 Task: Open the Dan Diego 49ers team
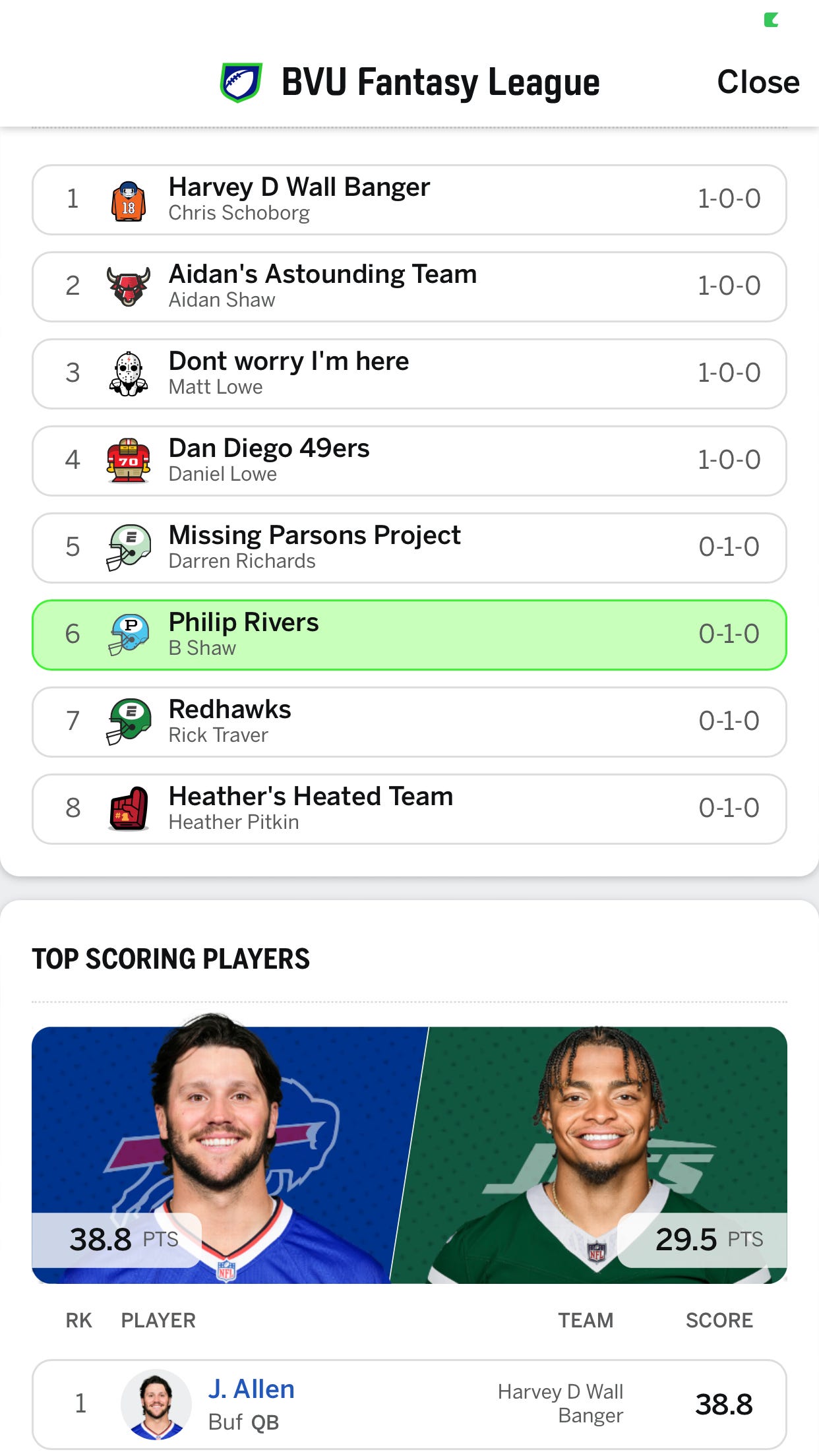[x=409, y=461]
